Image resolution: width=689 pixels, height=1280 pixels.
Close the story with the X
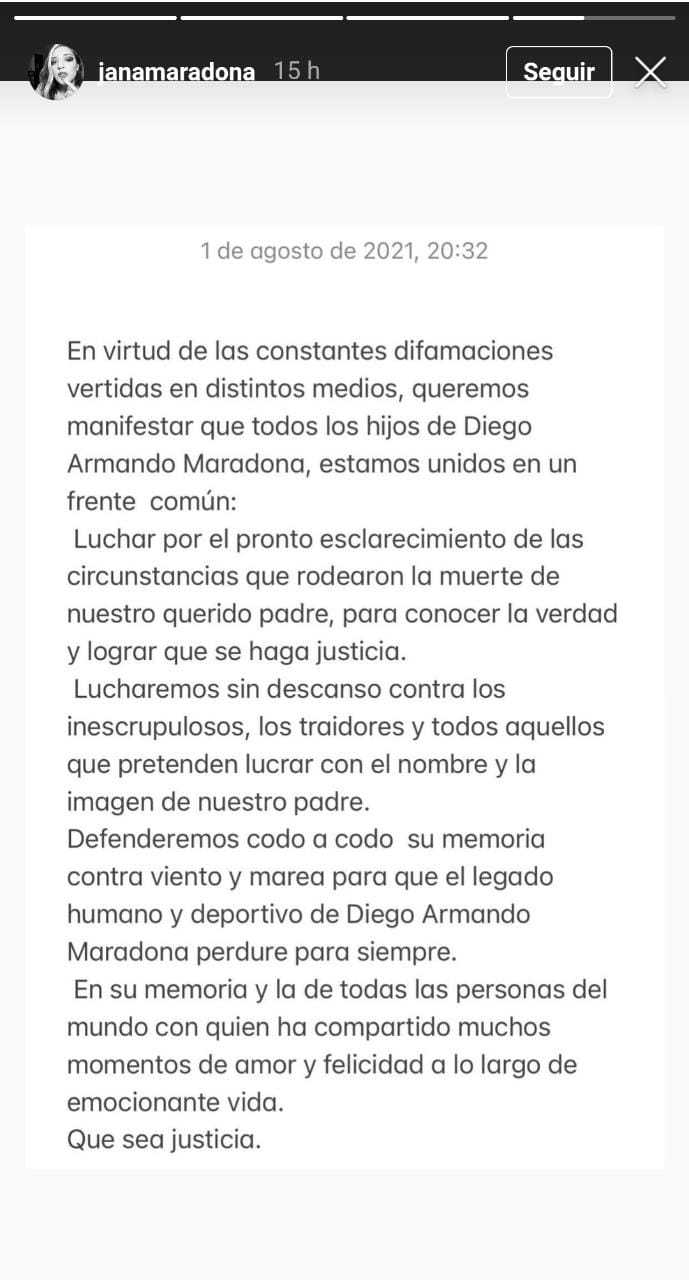pos(651,72)
